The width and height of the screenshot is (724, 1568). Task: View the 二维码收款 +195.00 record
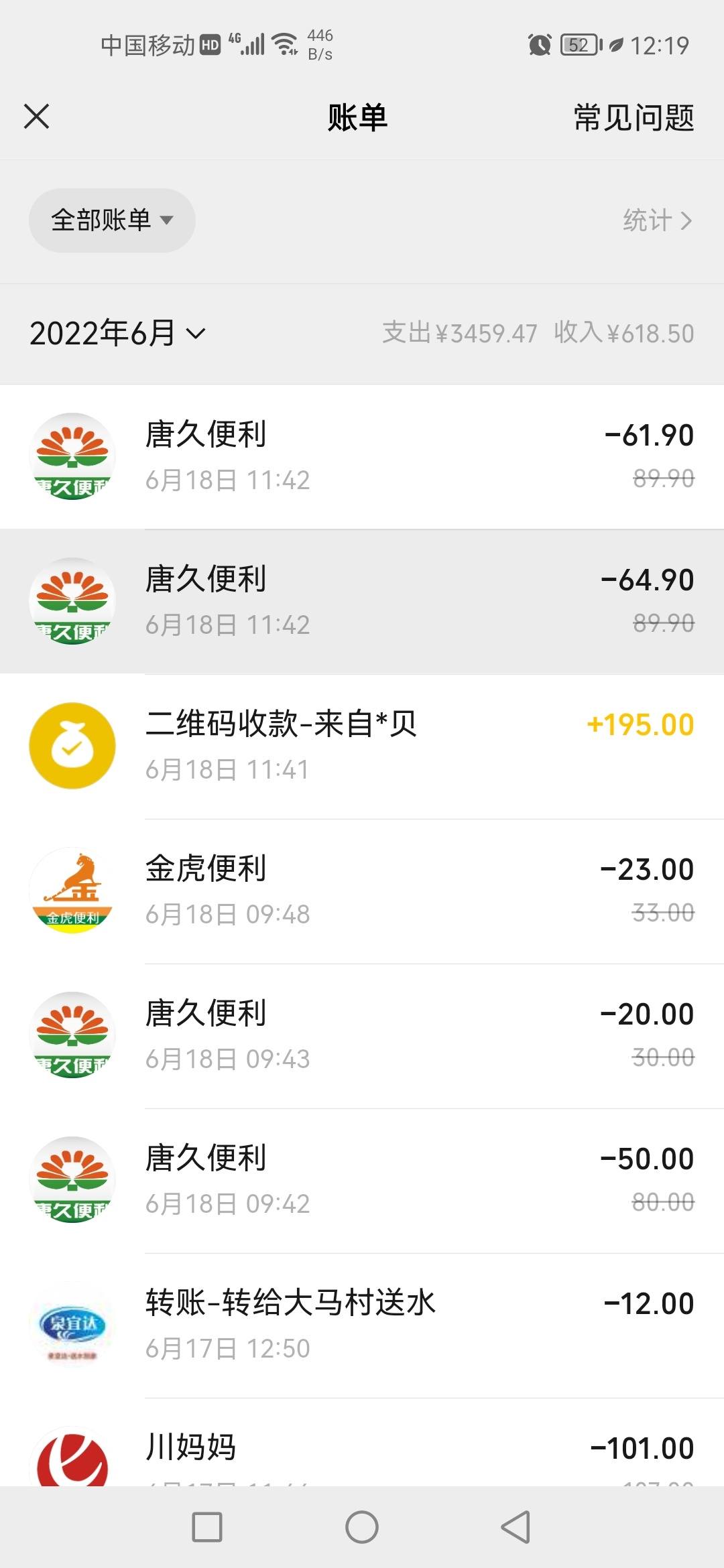coord(362,746)
